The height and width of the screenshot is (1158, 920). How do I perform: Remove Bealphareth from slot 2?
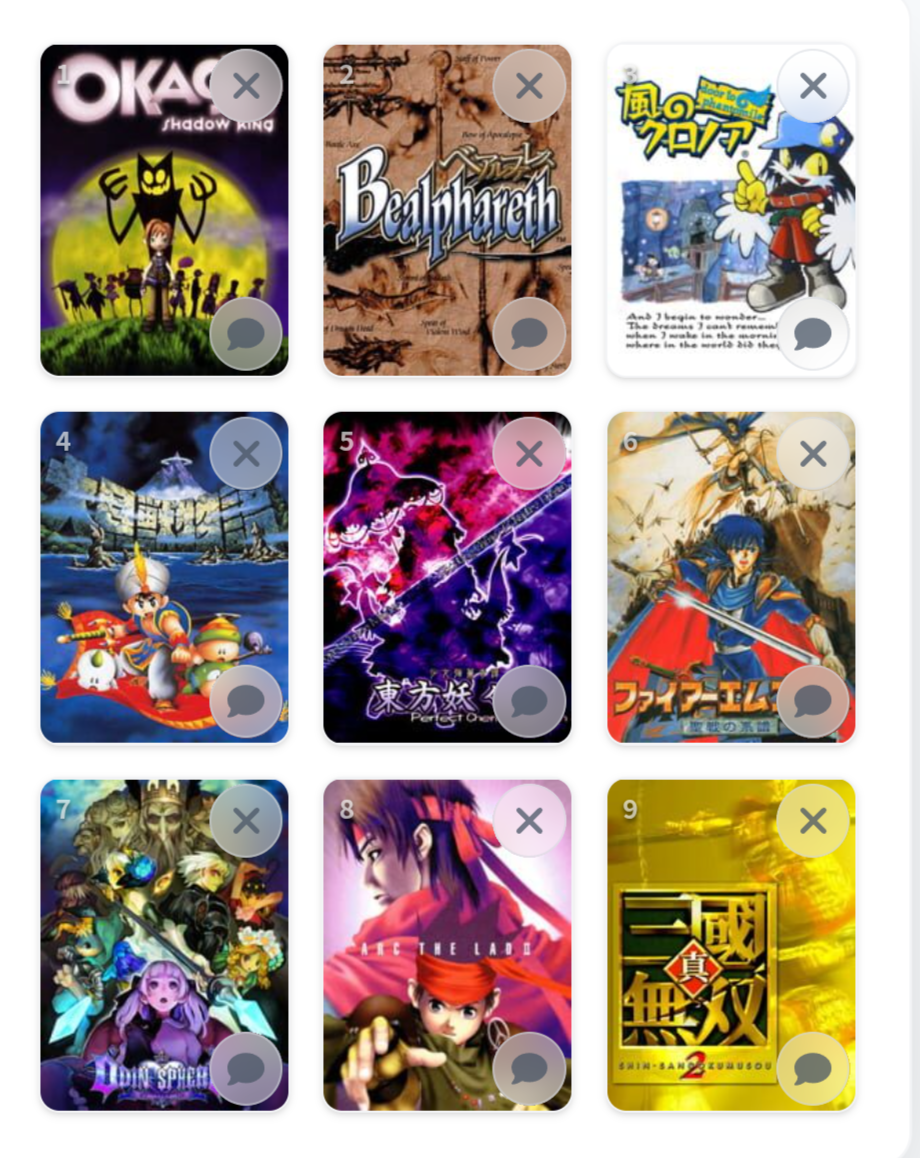(x=529, y=86)
